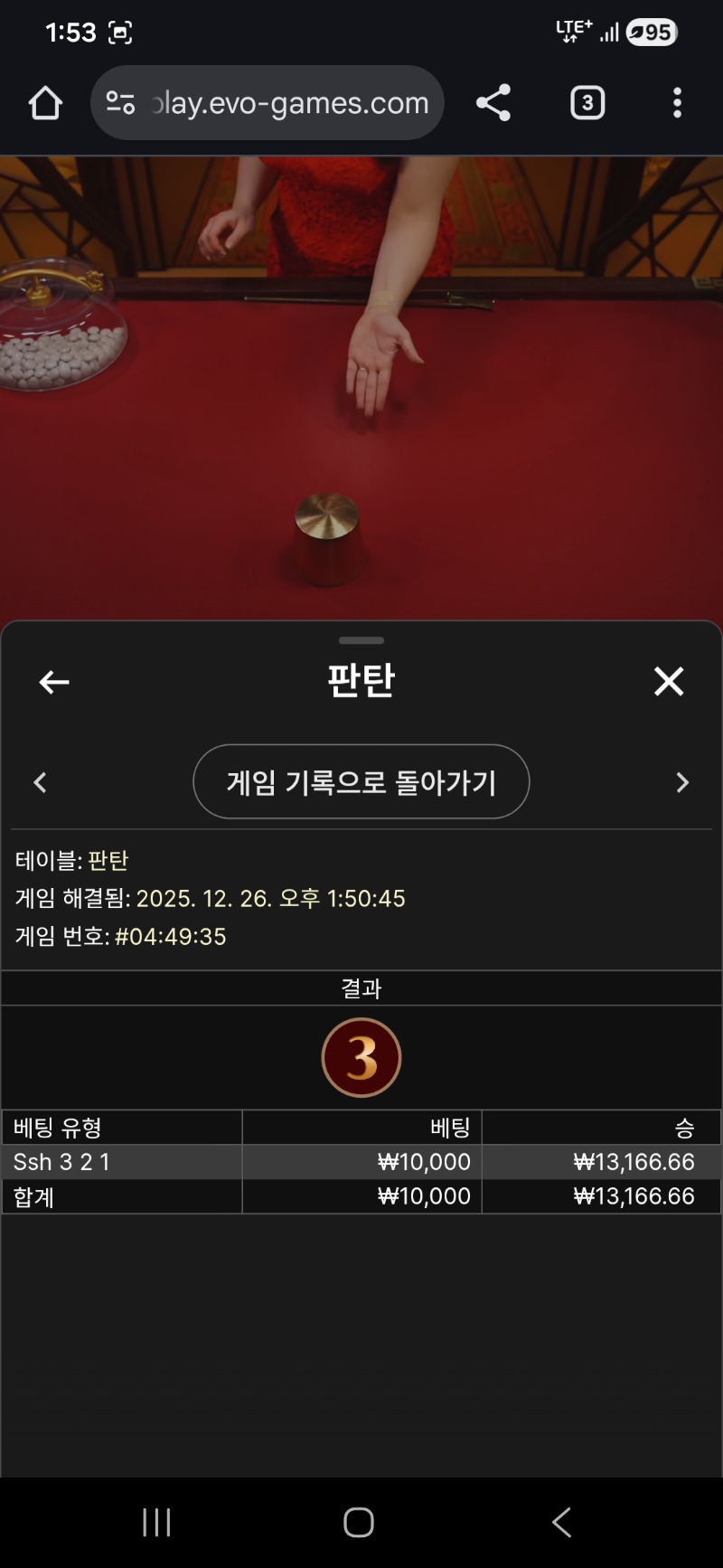
Task: Show the previous game record
Action: pos(40,782)
